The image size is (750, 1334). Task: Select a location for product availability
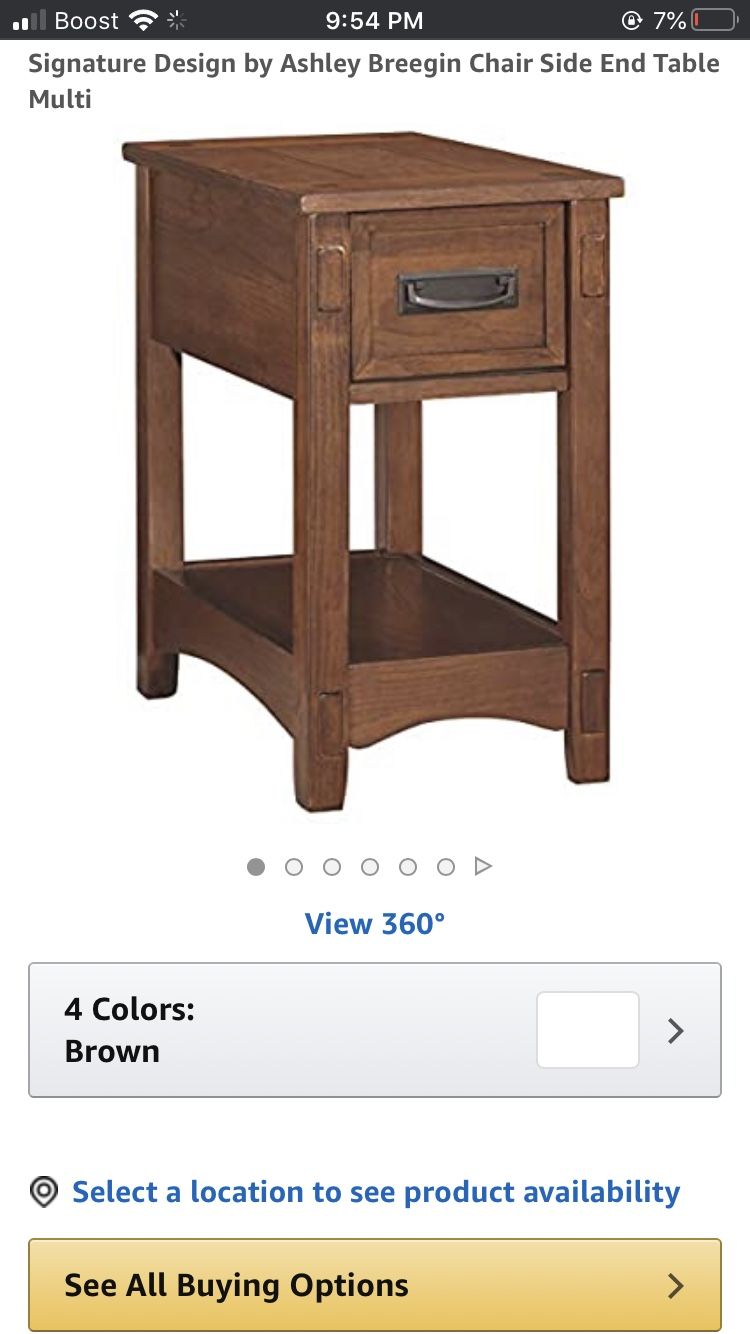coord(374,1192)
